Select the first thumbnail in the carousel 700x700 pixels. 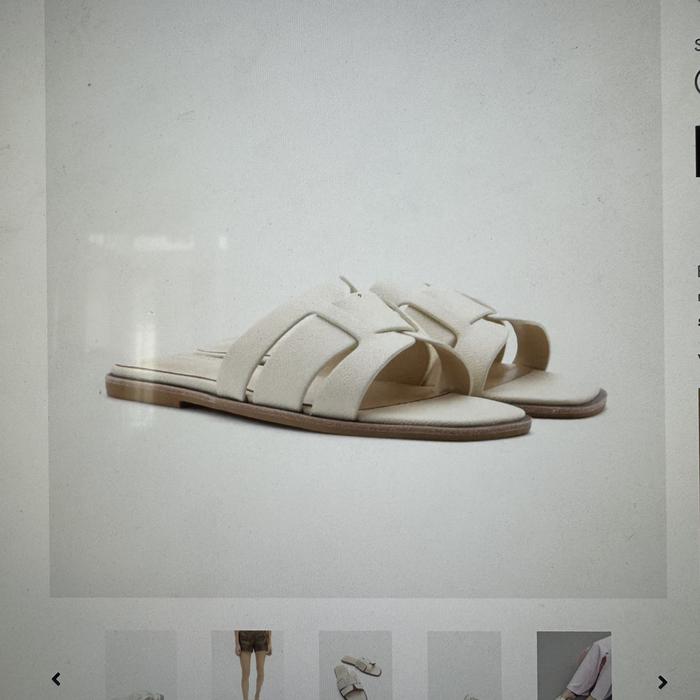click(x=141, y=665)
